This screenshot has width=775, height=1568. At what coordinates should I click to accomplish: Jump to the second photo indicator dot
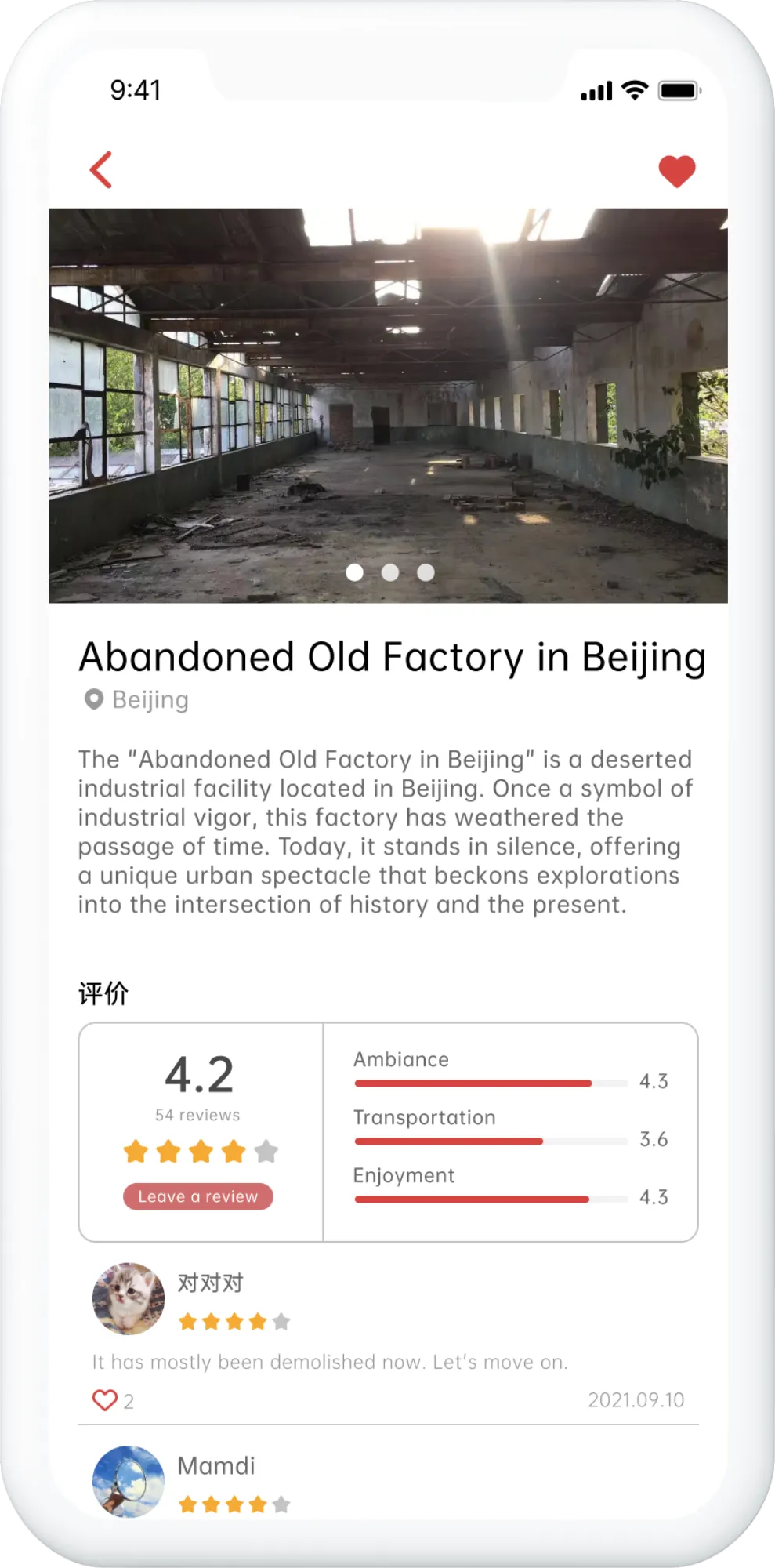tap(390, 572)
